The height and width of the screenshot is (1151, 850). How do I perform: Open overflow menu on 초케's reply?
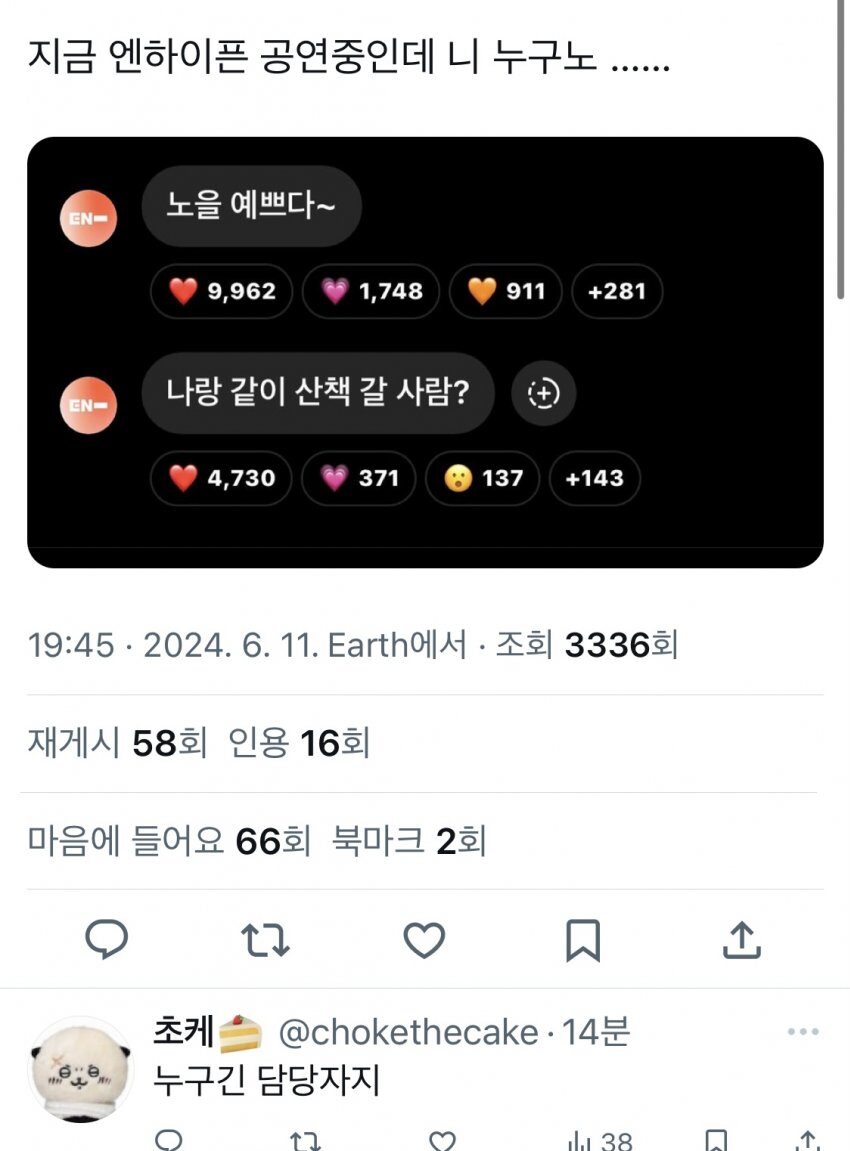click(803, 1032)
